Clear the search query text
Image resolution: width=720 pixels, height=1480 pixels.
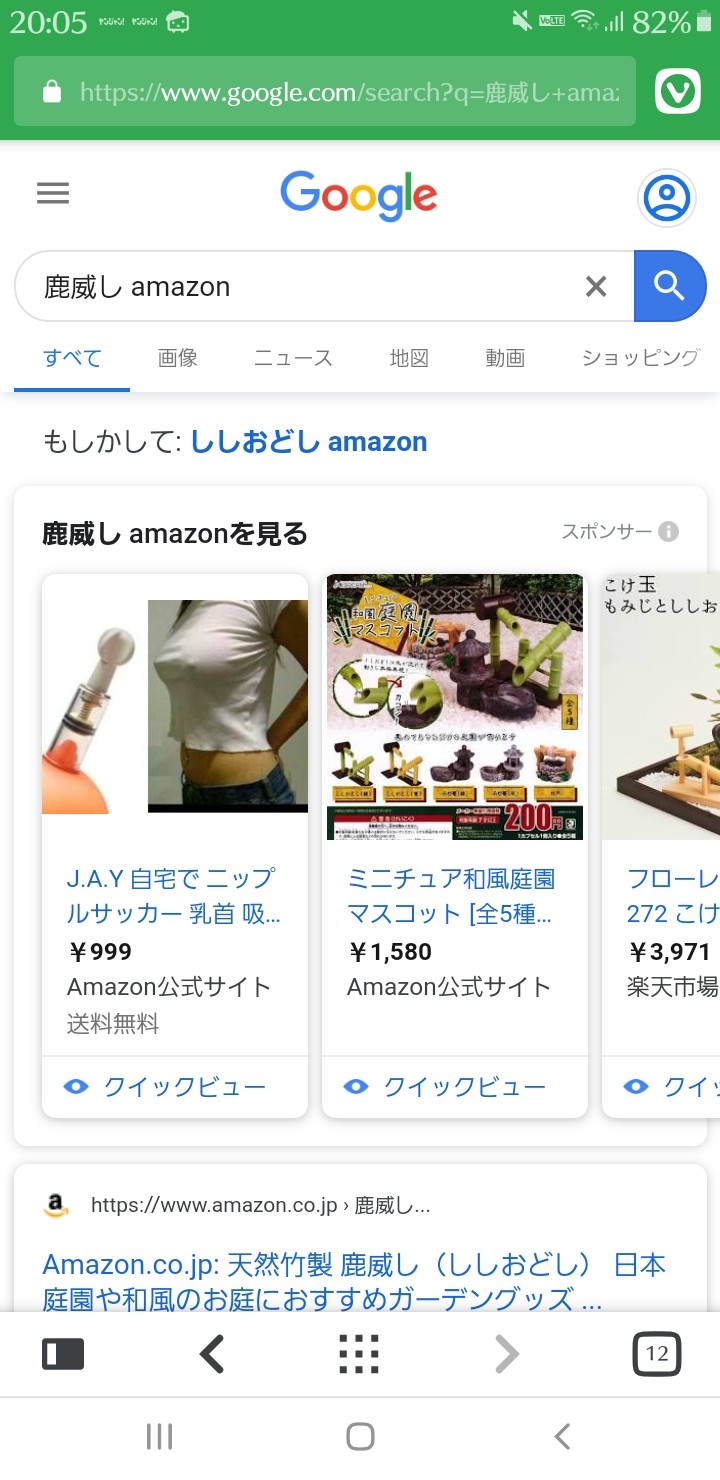coord(596,287)
